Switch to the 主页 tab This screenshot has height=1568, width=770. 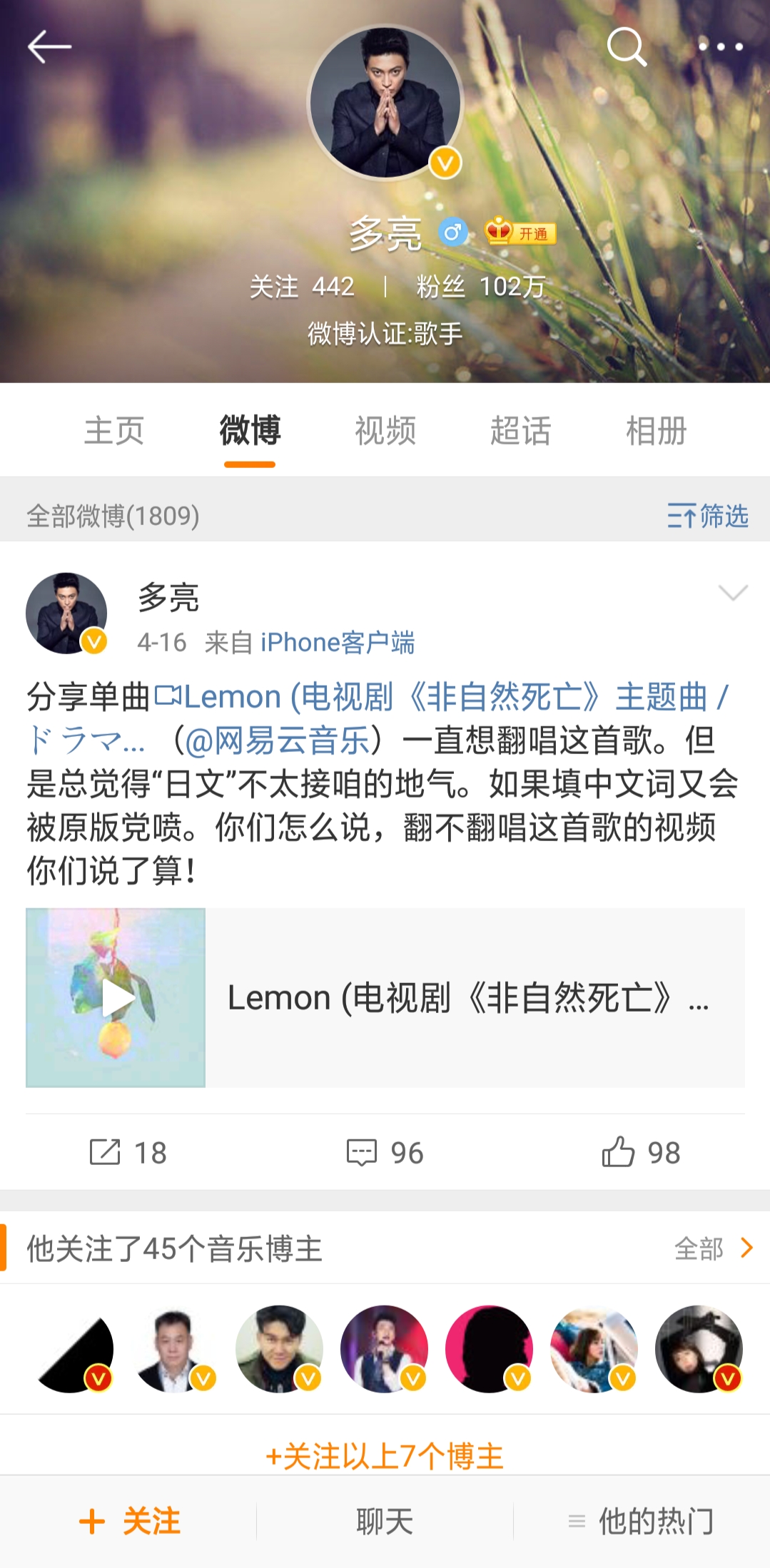point(114,431)
